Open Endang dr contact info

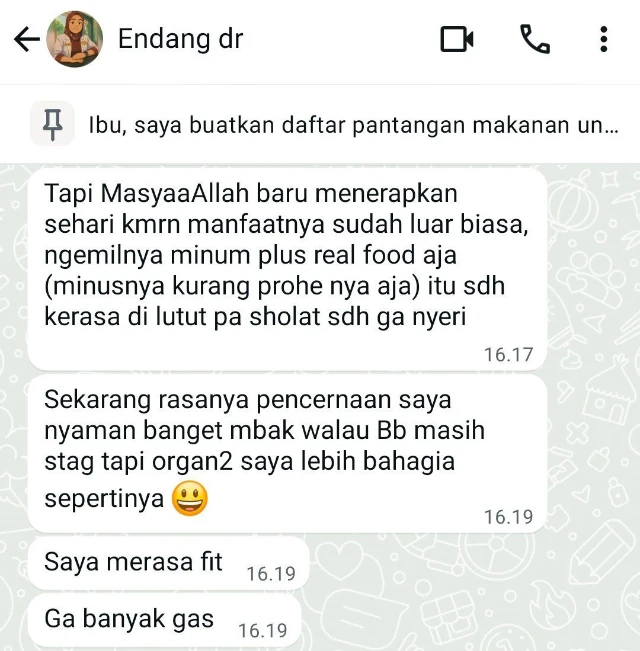(x=181, y=40)
